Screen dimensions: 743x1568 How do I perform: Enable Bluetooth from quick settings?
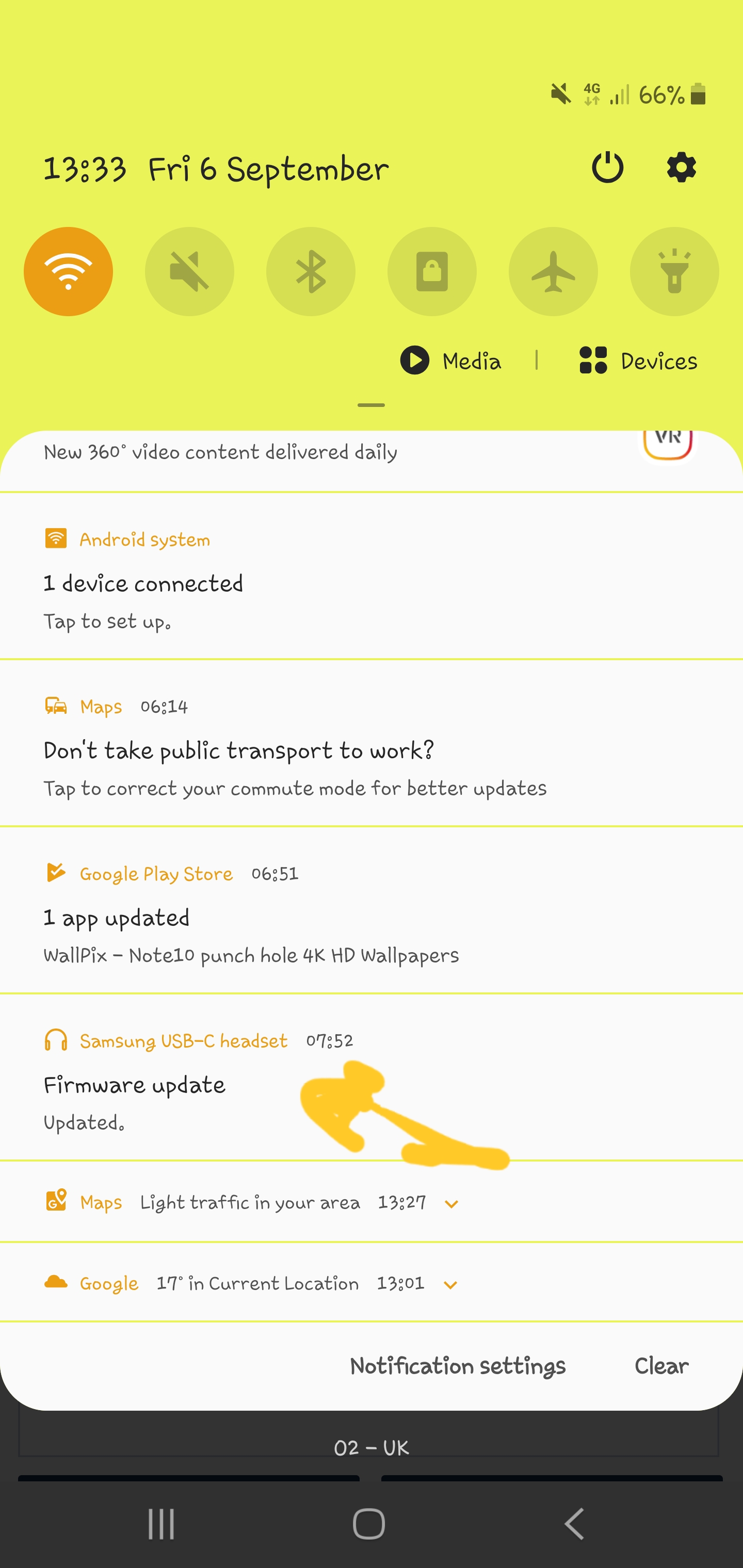[311, 271]
